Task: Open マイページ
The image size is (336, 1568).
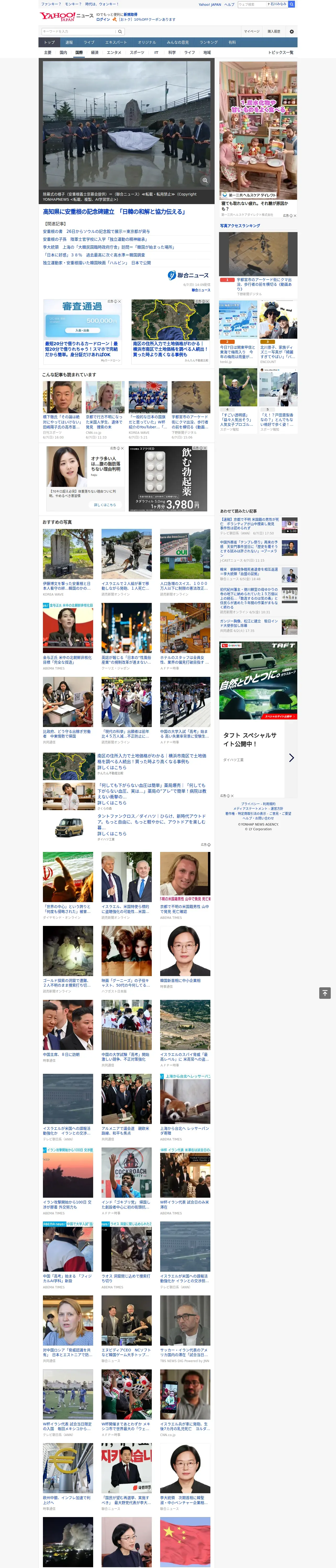Action: point(252,31)
